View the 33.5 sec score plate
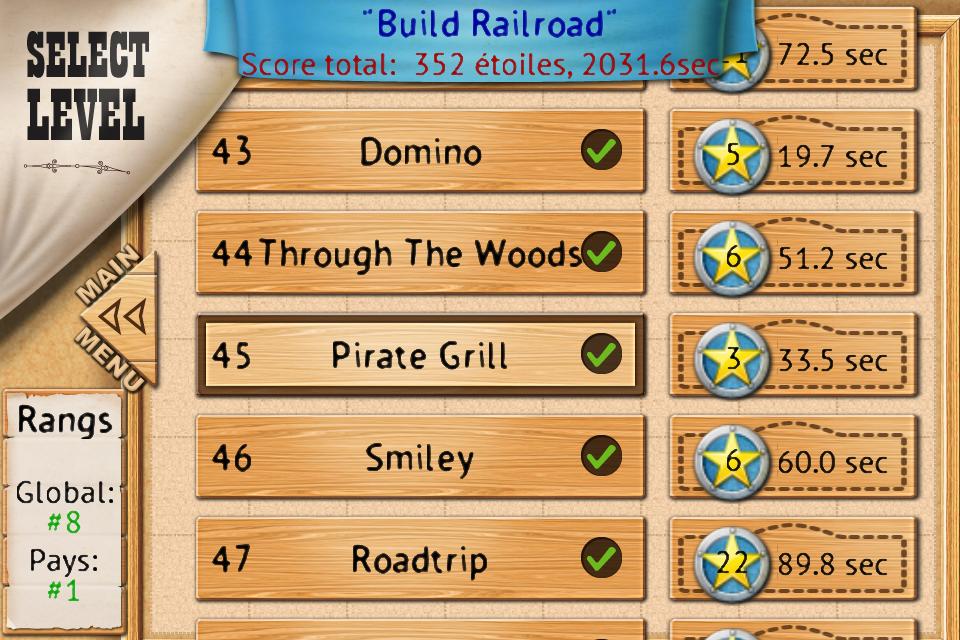 point(795,357)
